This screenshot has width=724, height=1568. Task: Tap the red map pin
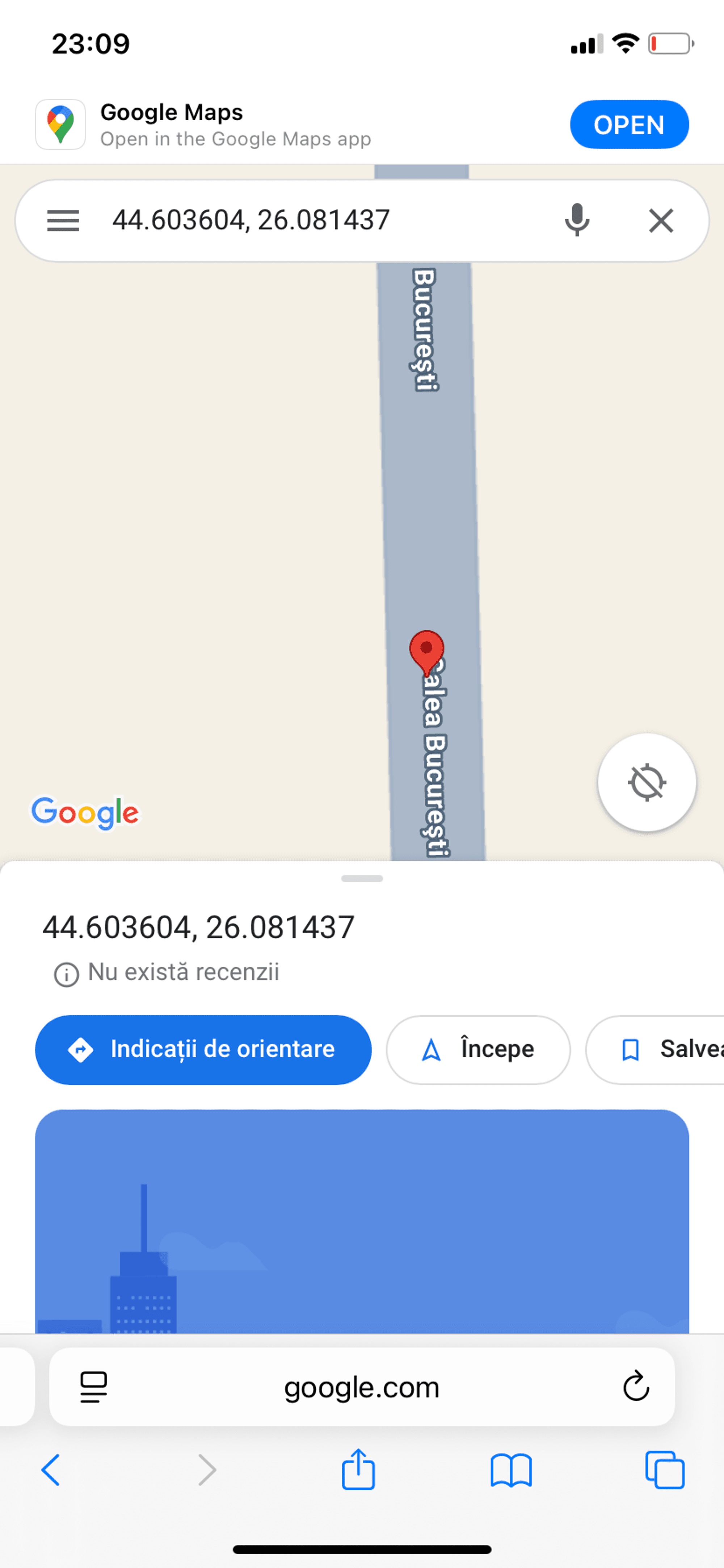click(x=426, y=651)
